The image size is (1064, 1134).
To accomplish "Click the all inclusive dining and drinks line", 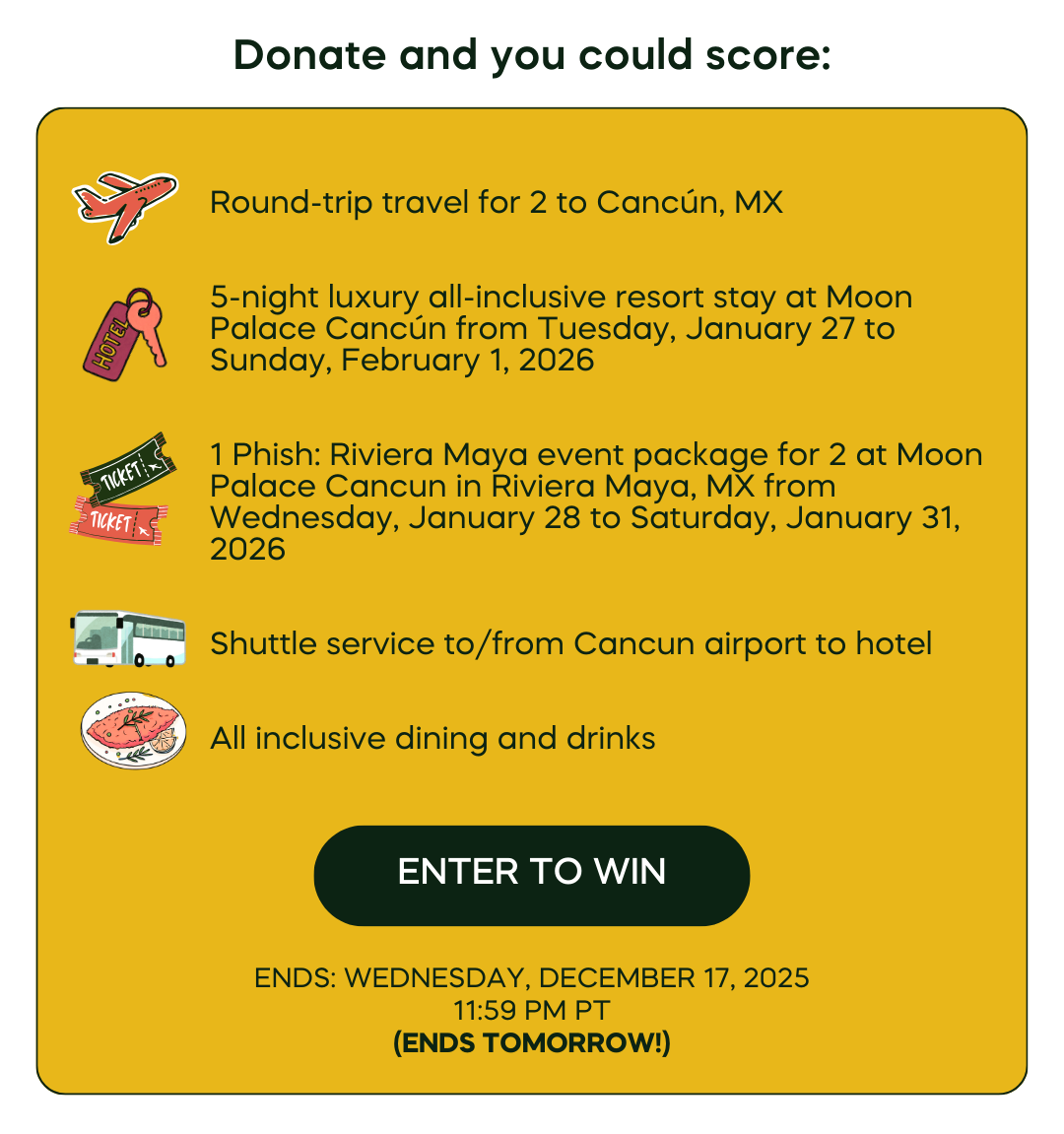I will (432, 737).
